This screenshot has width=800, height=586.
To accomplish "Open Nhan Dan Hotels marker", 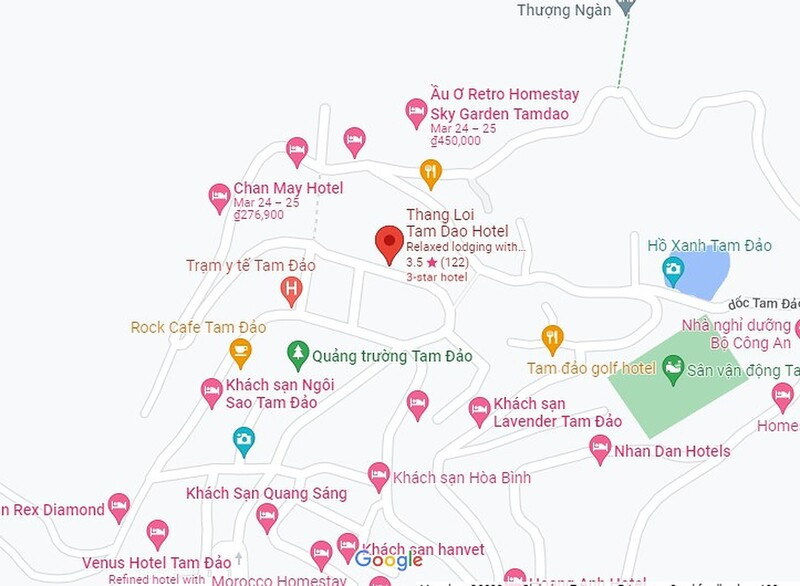I will coord(600,448).
